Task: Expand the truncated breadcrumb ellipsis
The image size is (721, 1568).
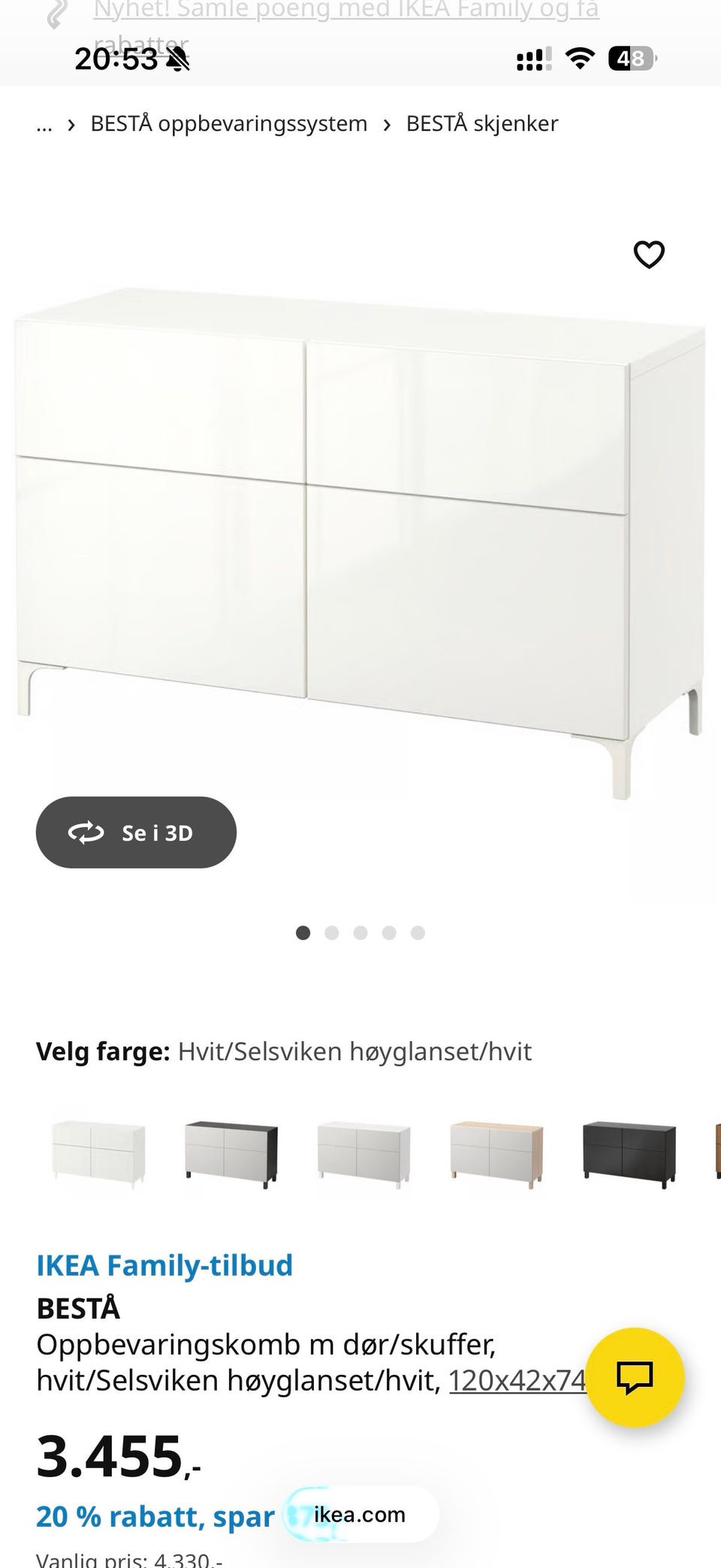Action: (44, 123)
